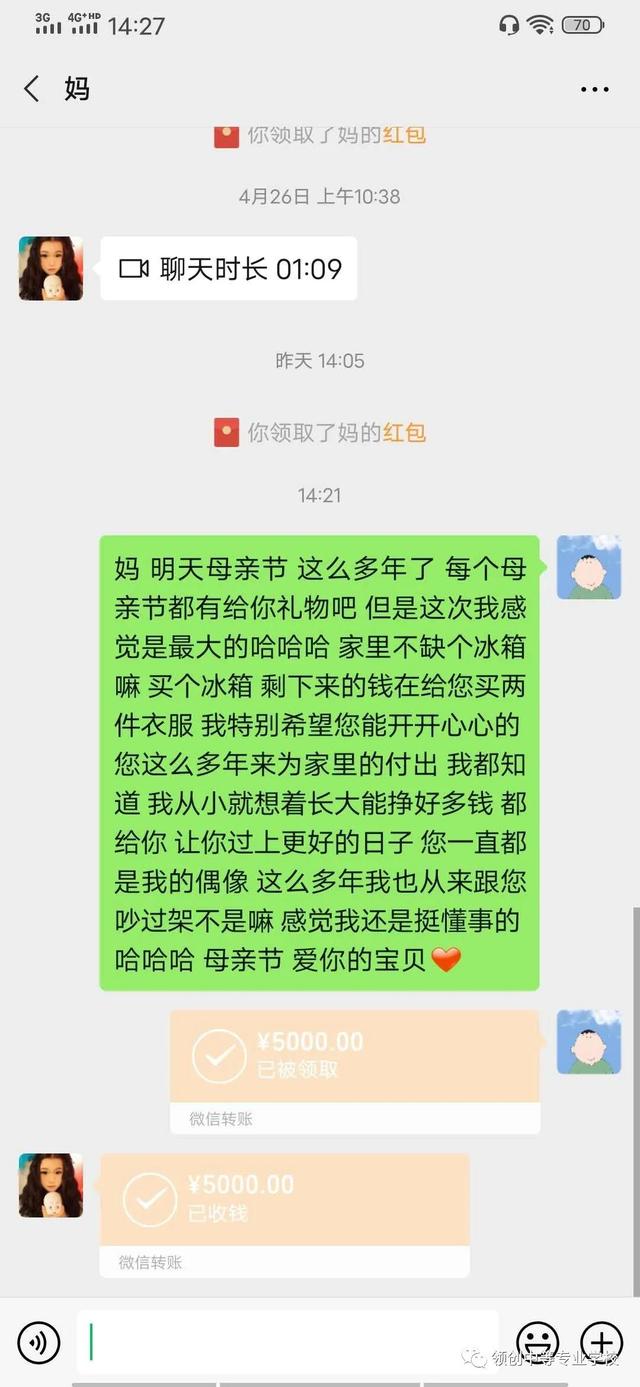Switch to voice message input
This screenshot has width=640, height=1387.
(39, 1341)
